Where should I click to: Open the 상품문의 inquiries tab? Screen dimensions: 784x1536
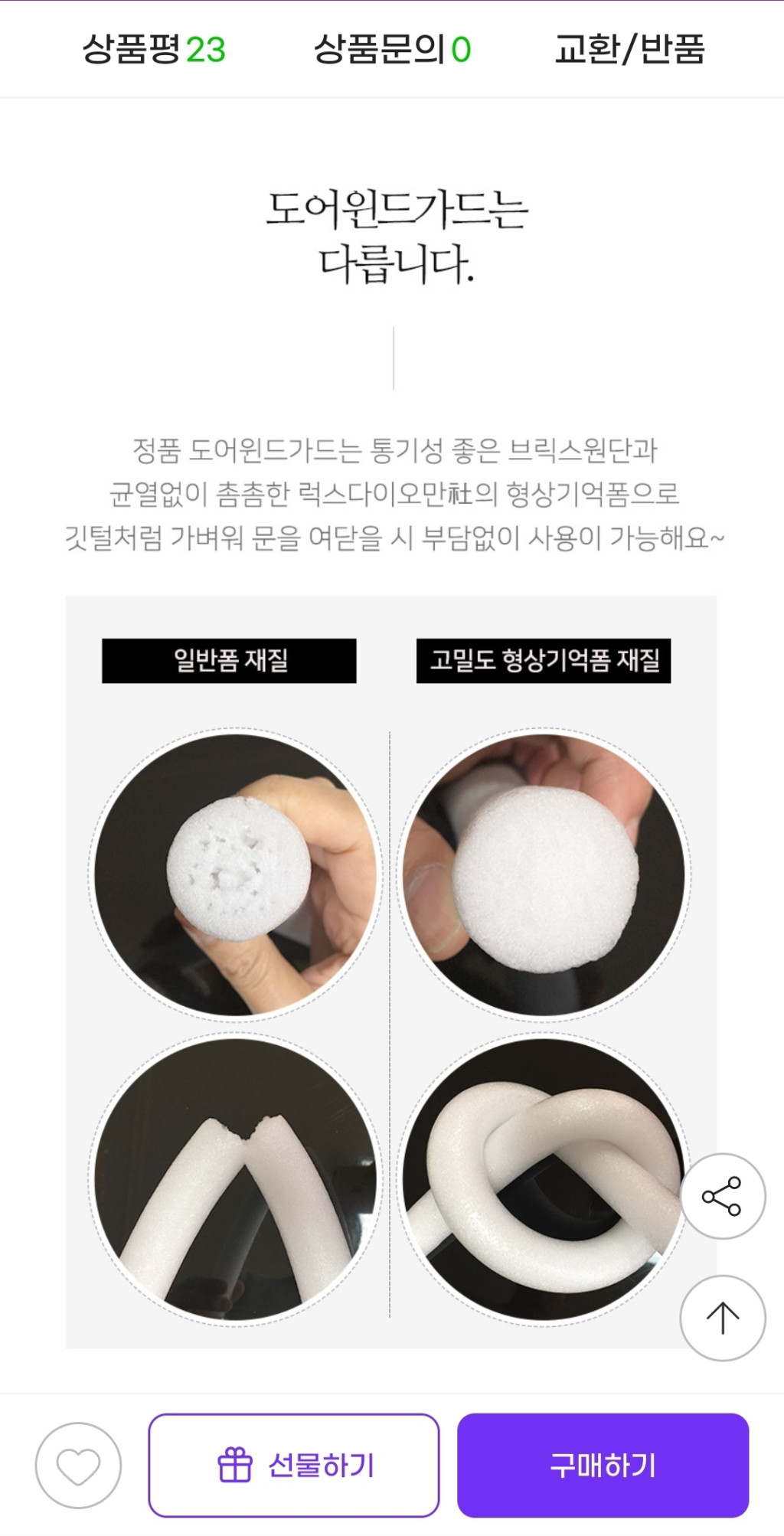click(x=392, y=50)
